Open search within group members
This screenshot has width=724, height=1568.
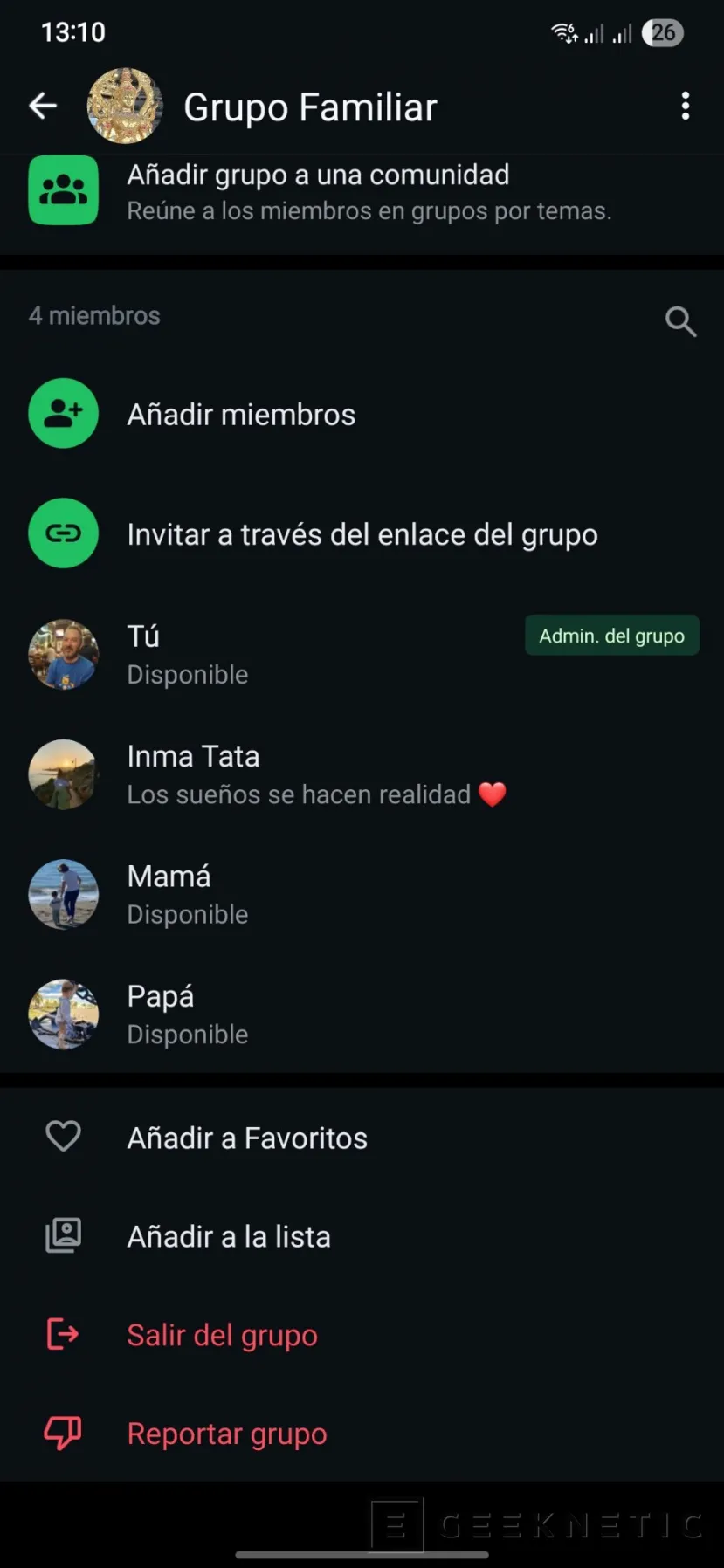tap(681, 322)
